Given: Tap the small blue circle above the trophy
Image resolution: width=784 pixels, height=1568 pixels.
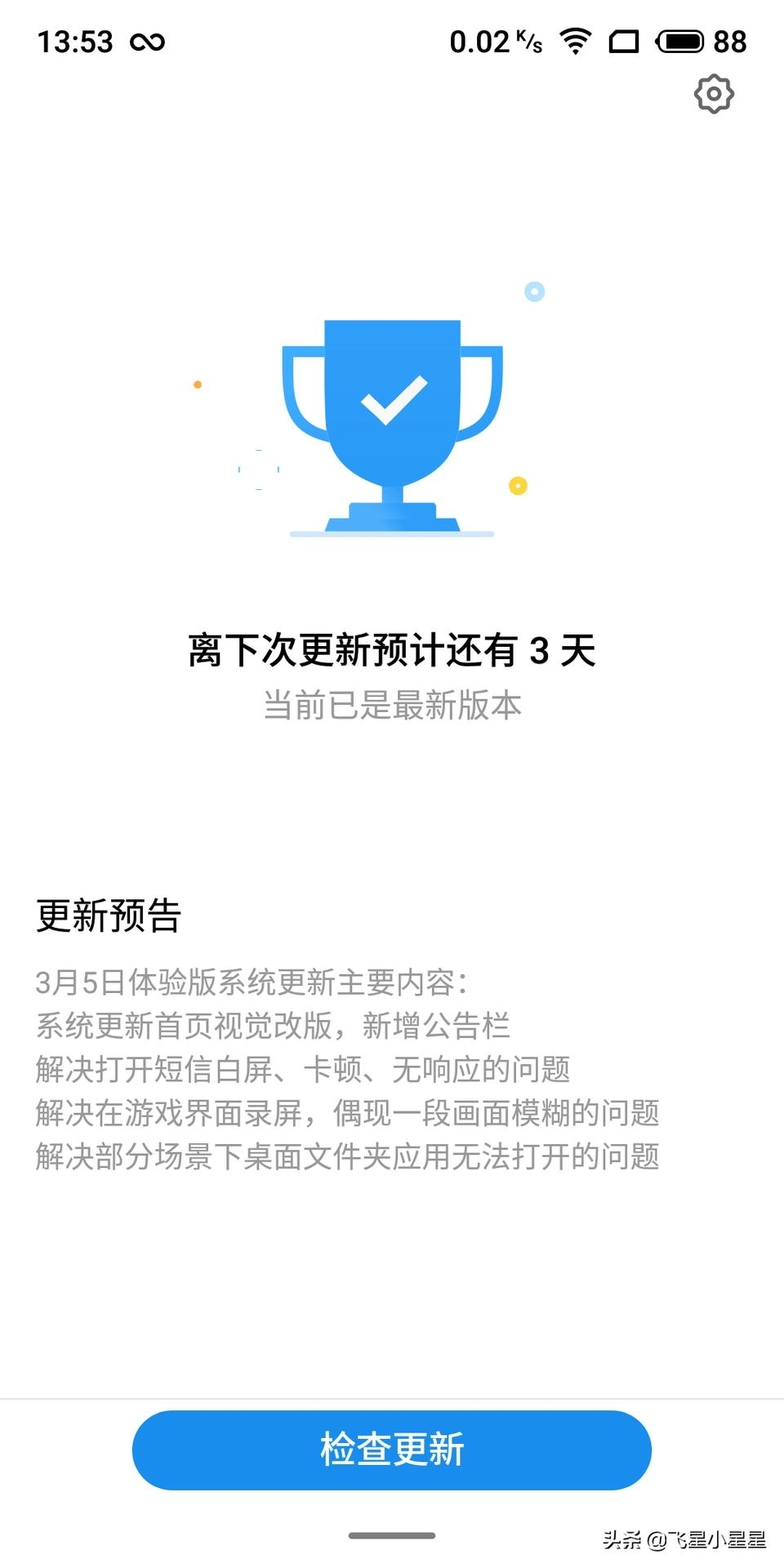Looking at the screenshot, I should click(534, 290).
